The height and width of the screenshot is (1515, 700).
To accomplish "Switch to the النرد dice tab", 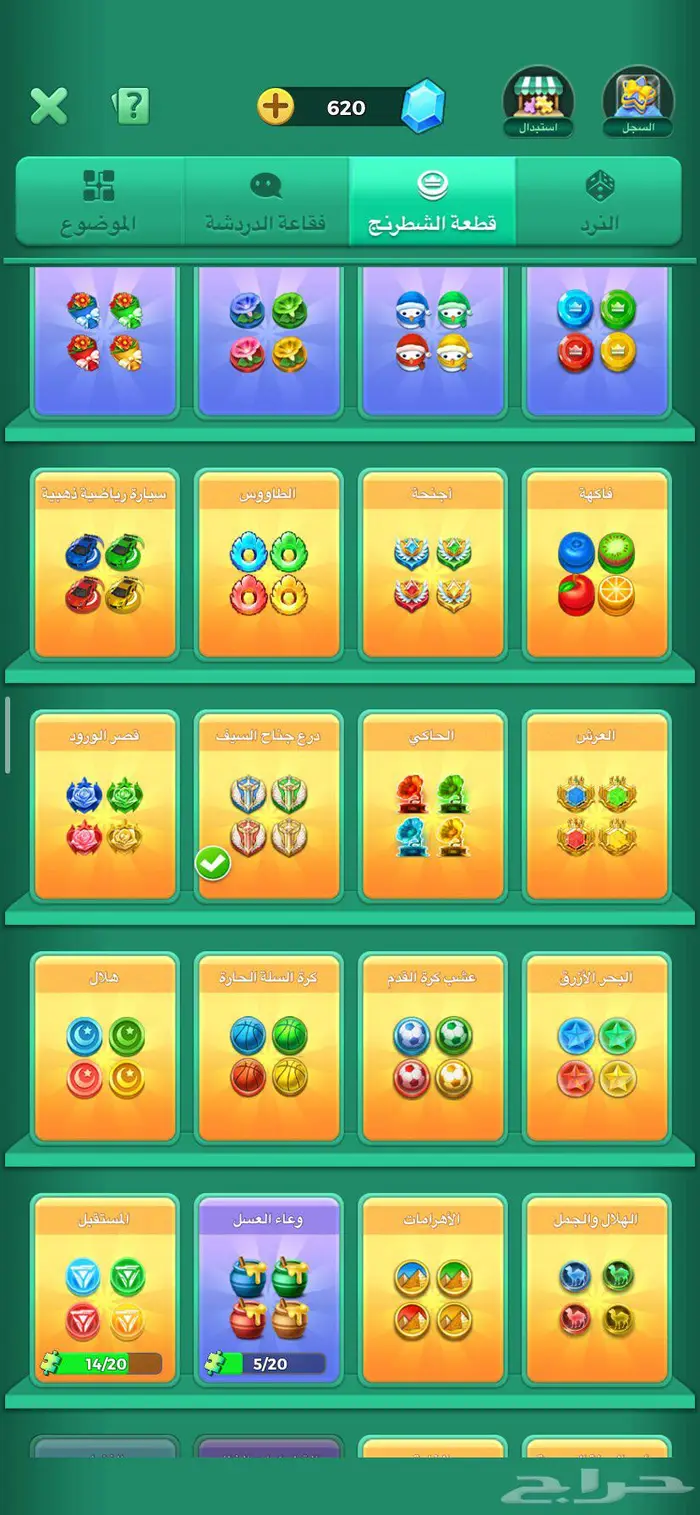I will pos(598,201).
